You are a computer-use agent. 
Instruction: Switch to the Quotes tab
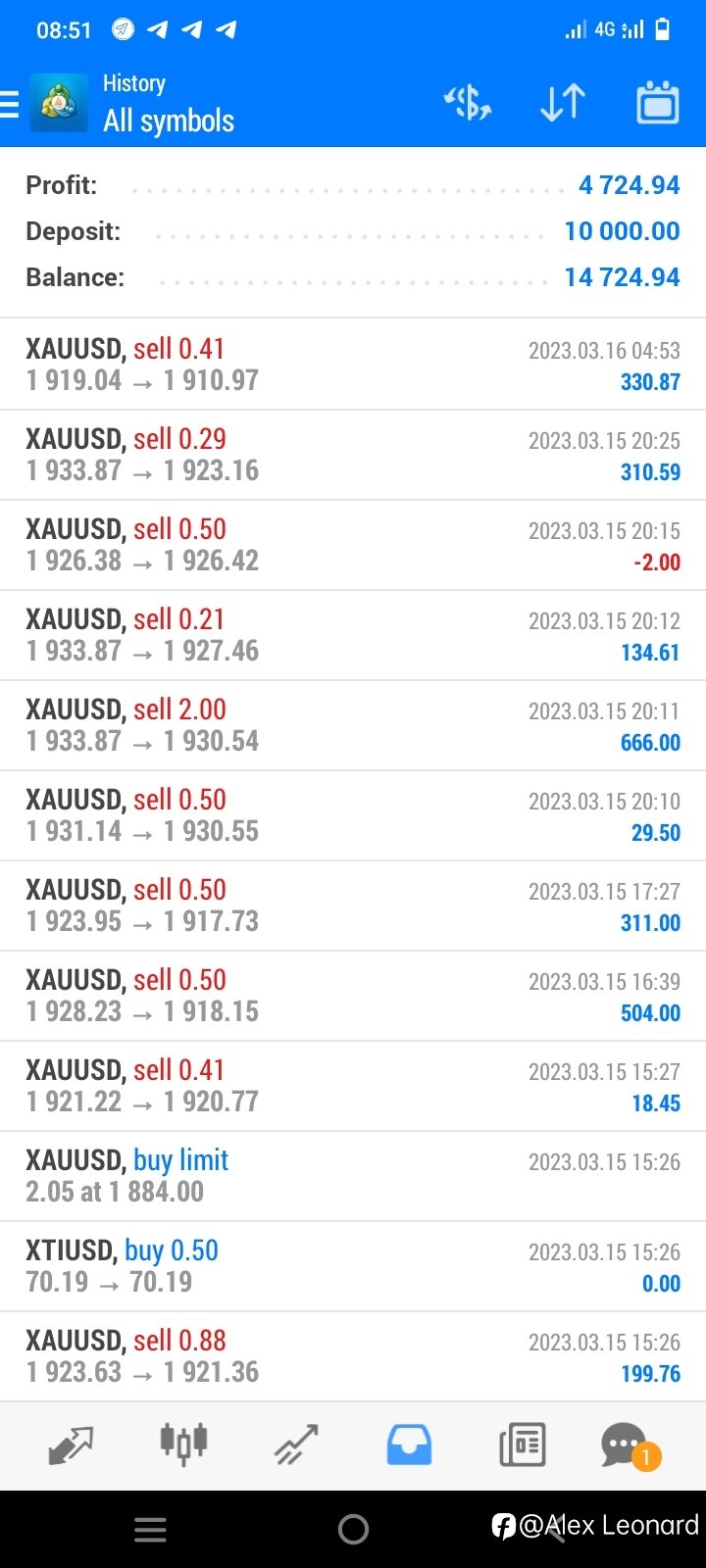71,1445
